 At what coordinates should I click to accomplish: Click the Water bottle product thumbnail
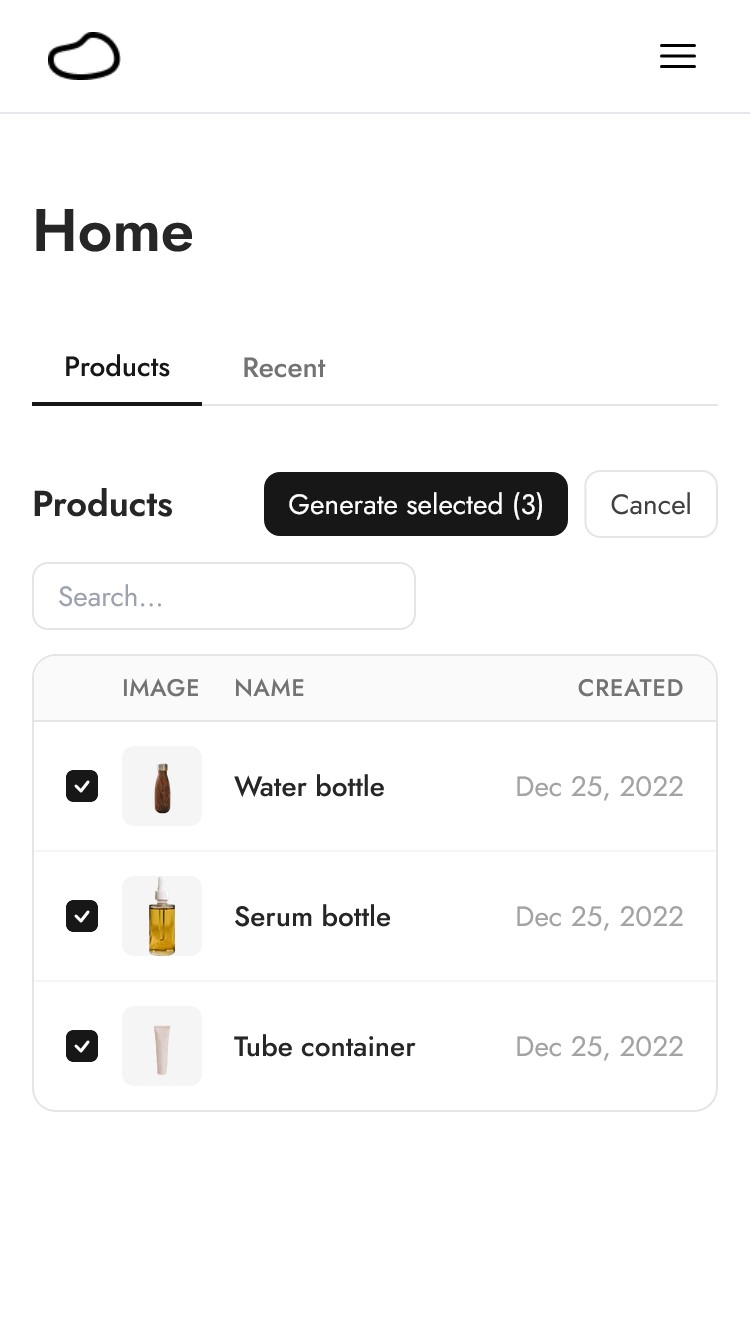point(162,786)
